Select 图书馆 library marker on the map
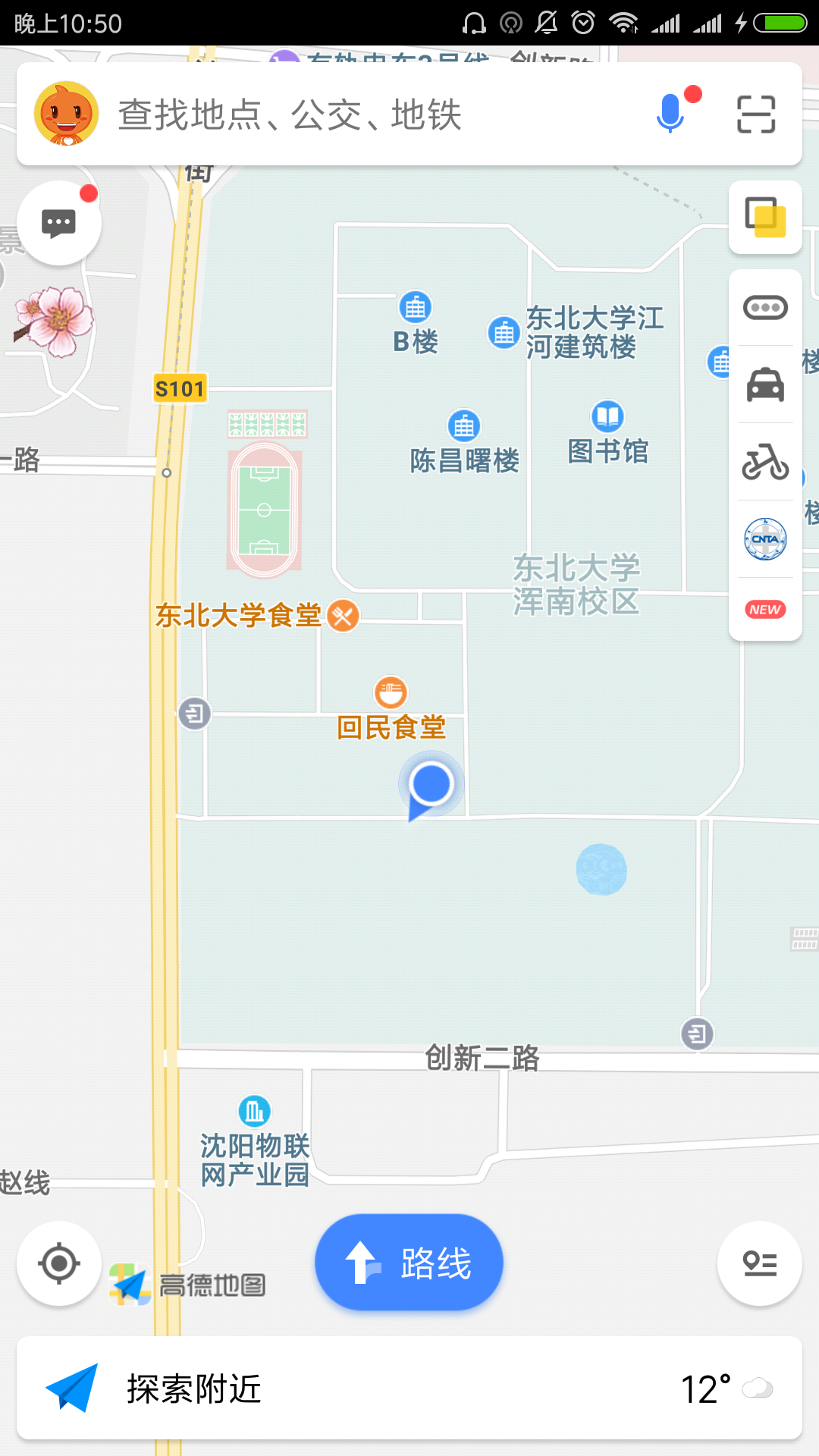This screenshot has height=1456, width=819. pyautogui.click(x=607, y=432)
